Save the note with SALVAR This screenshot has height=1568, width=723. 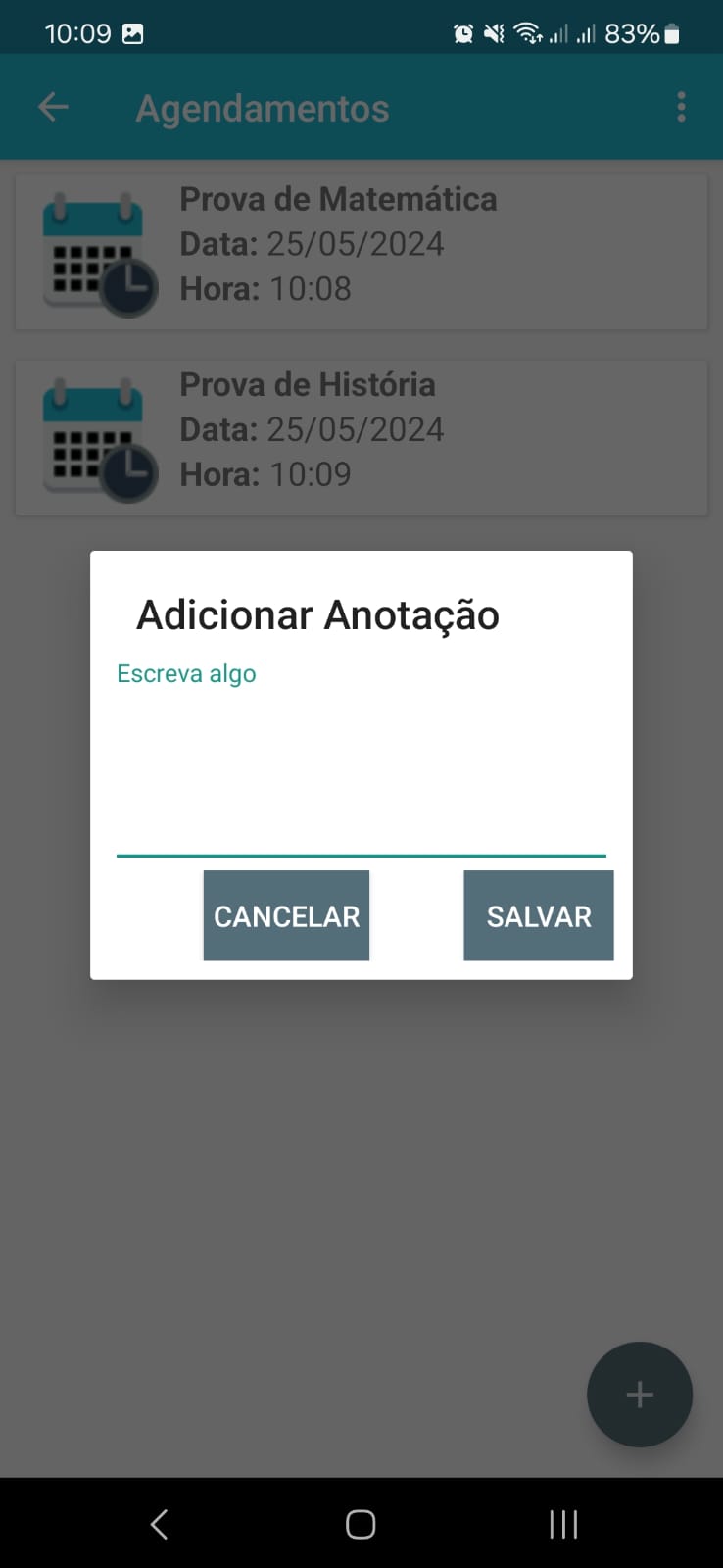point(539,915)
